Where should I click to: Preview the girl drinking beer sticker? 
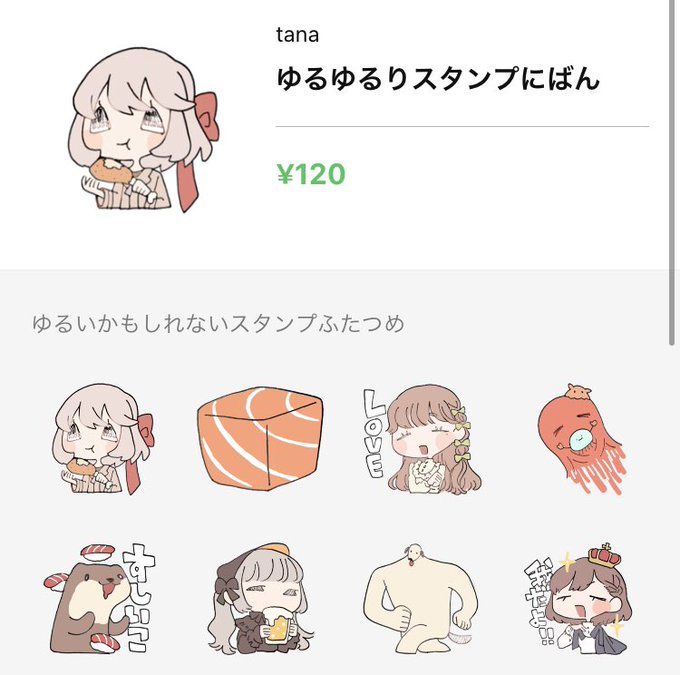point(261,598)
